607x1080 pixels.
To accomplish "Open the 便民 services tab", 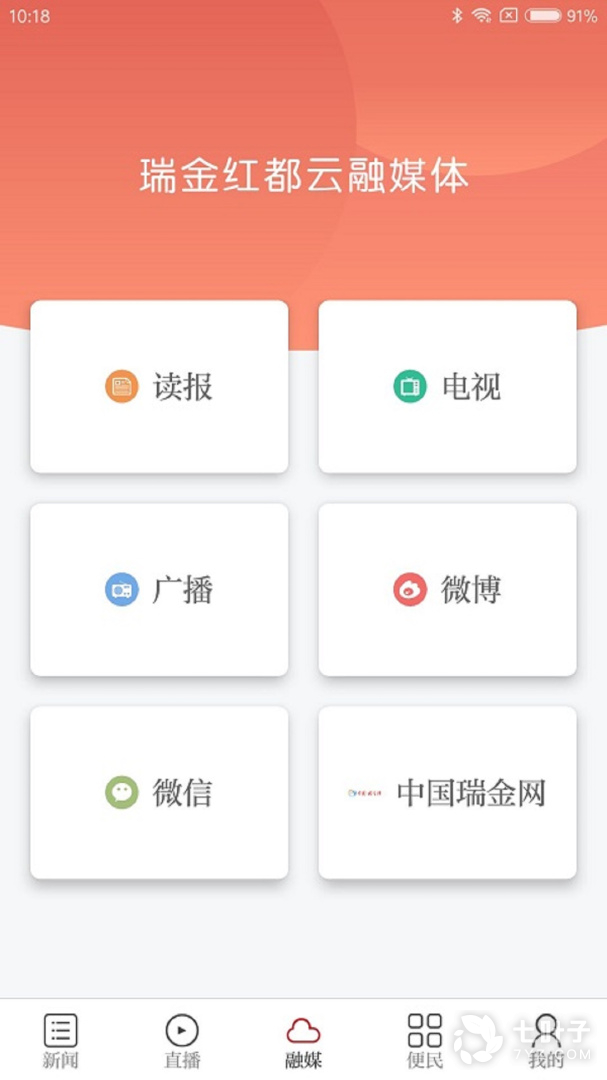I will point(425,1040).
